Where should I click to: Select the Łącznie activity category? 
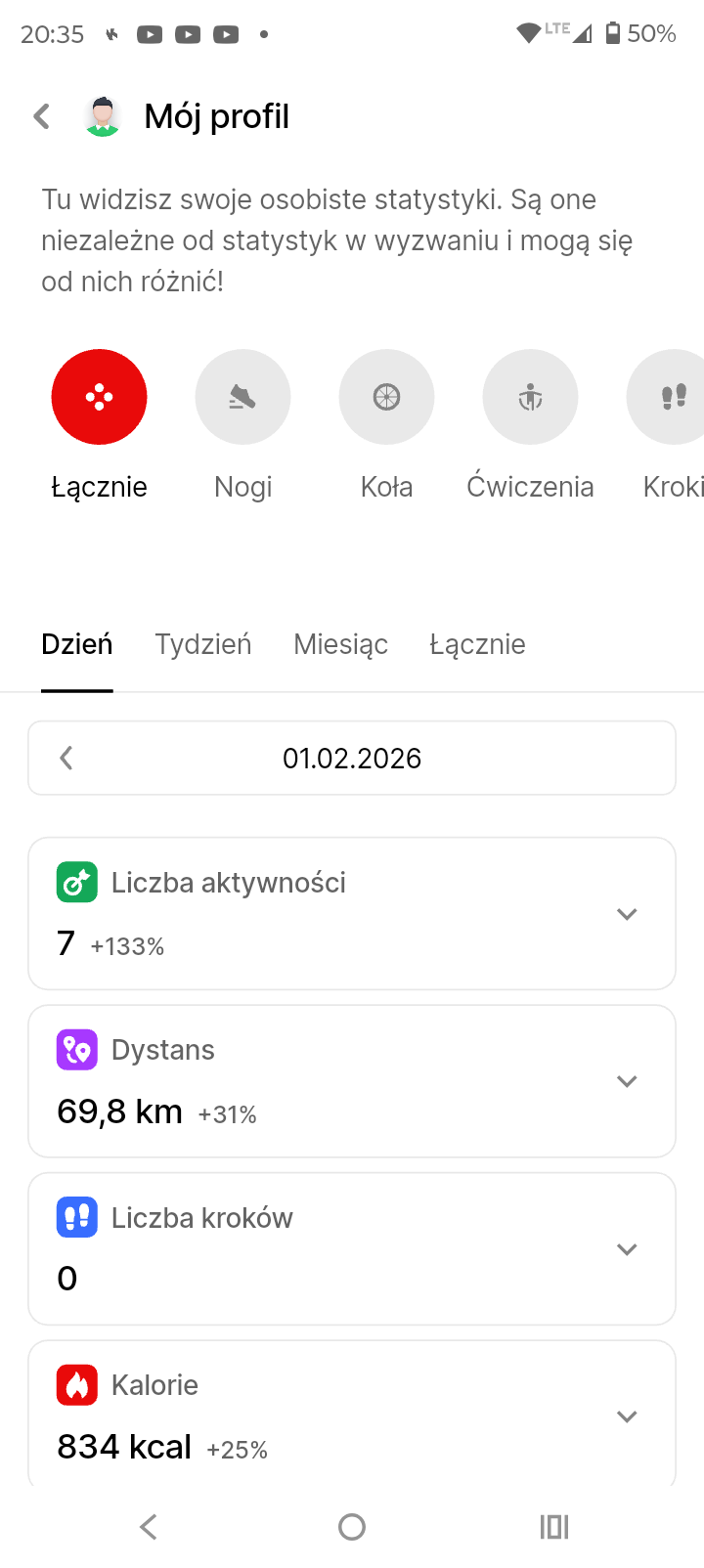pos(99,397)
